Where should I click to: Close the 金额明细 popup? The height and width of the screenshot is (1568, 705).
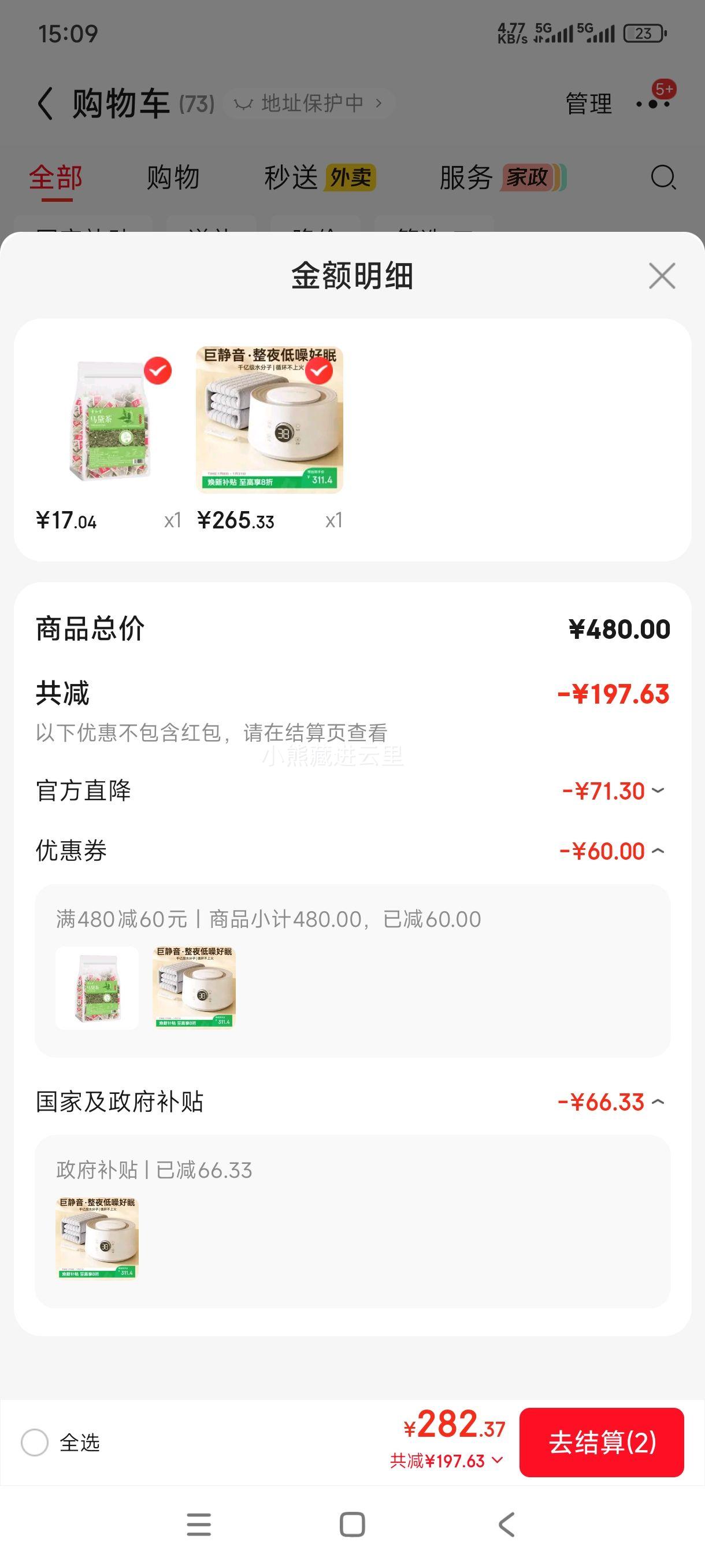click(x=663, y=276)
